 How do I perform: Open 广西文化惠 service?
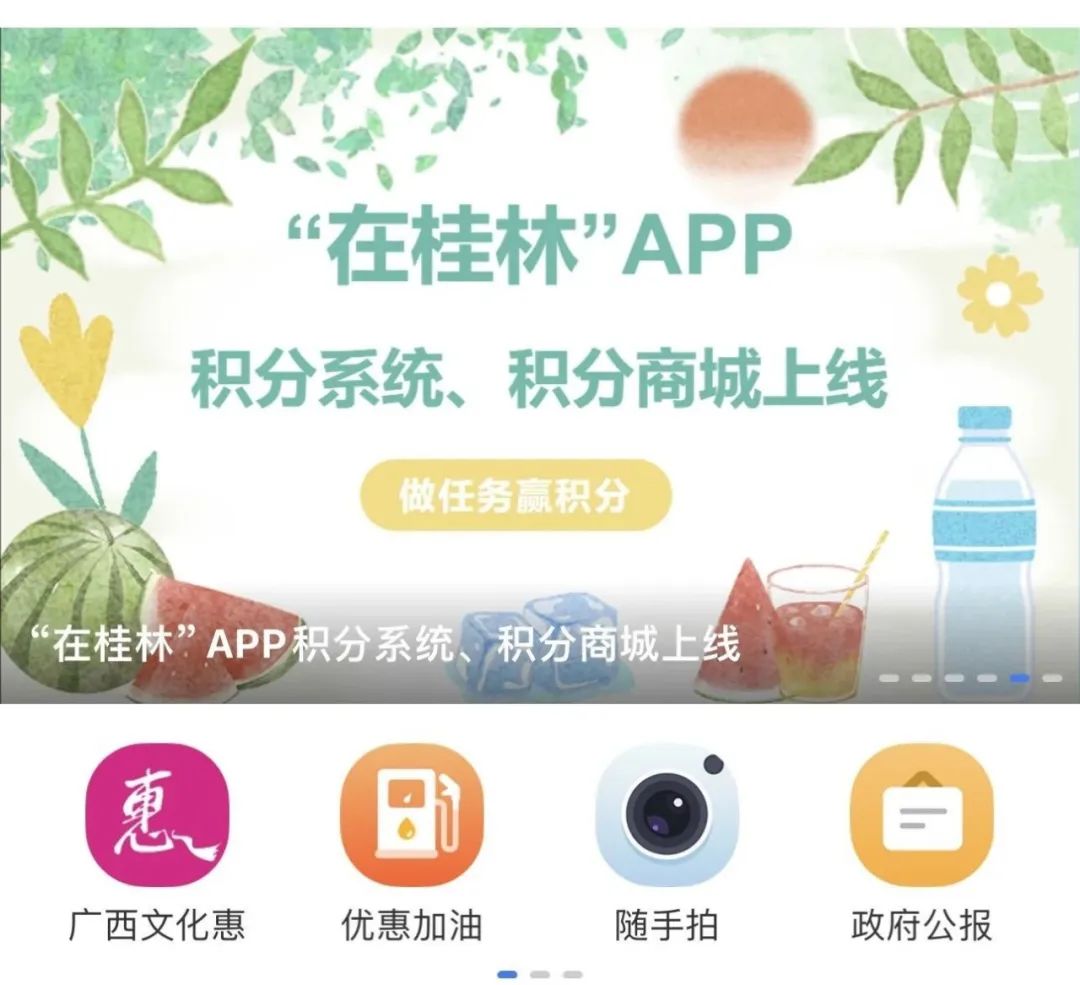pyautogui.click(x=157, y=815)
